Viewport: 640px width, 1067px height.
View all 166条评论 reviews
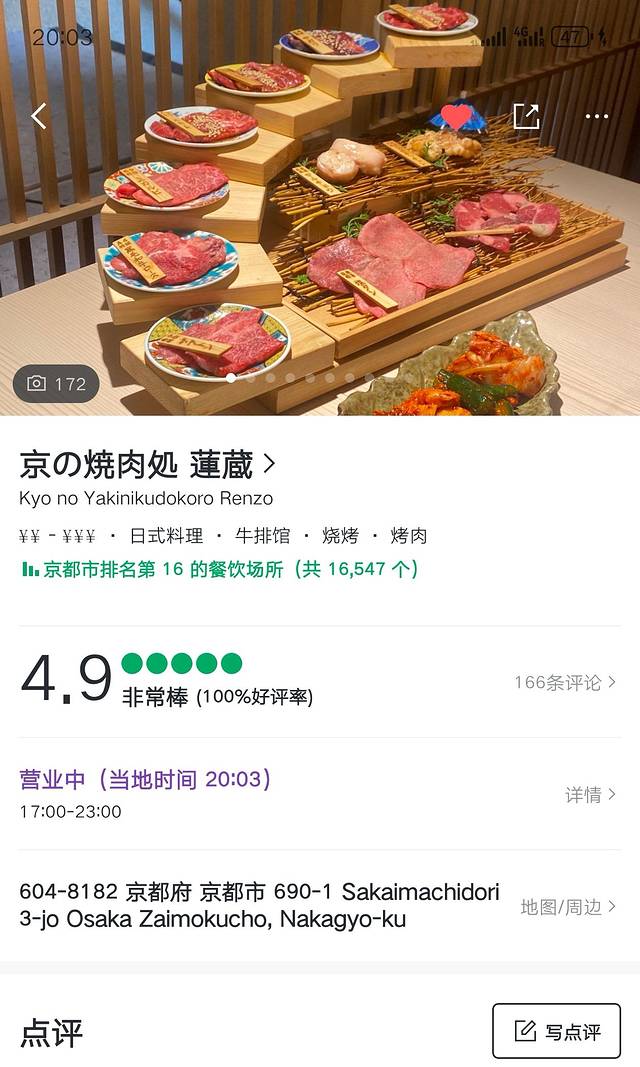pos(565,682)
